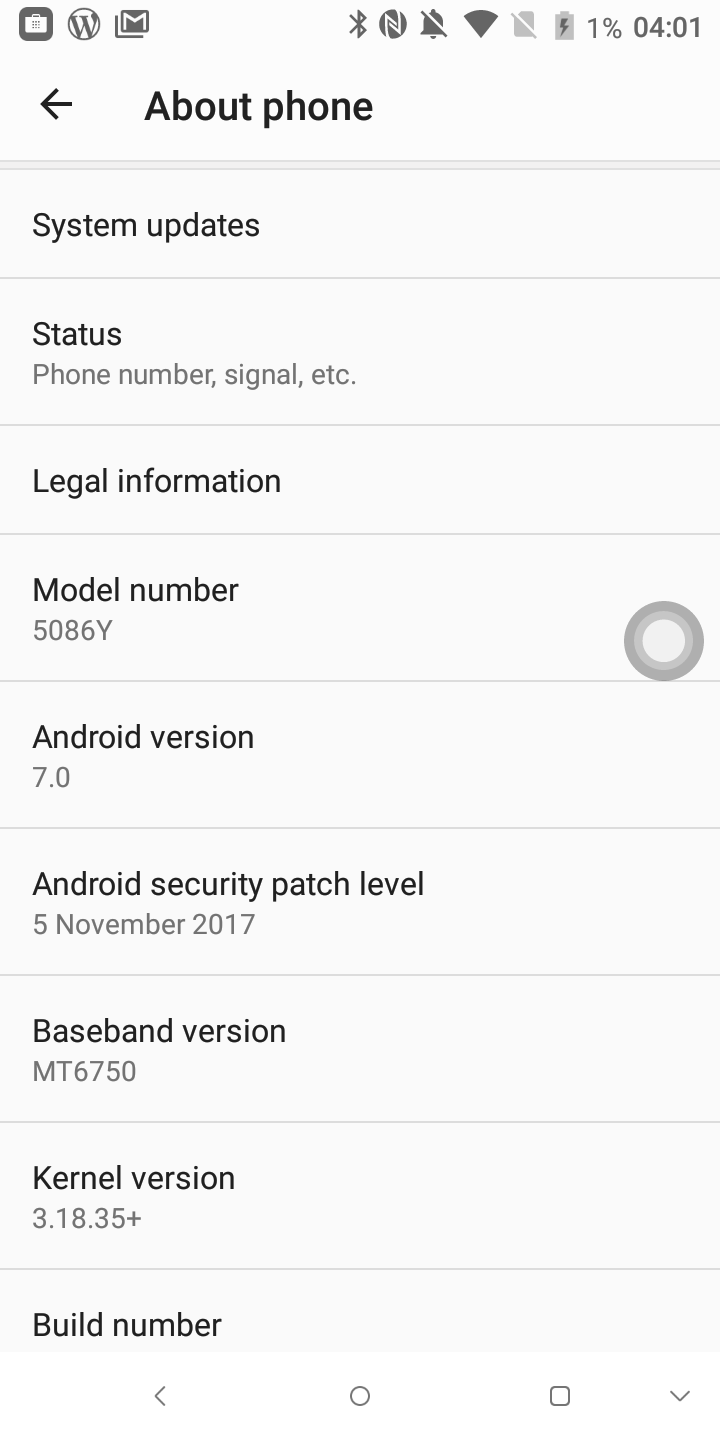Tap the Build number row

360,1312
